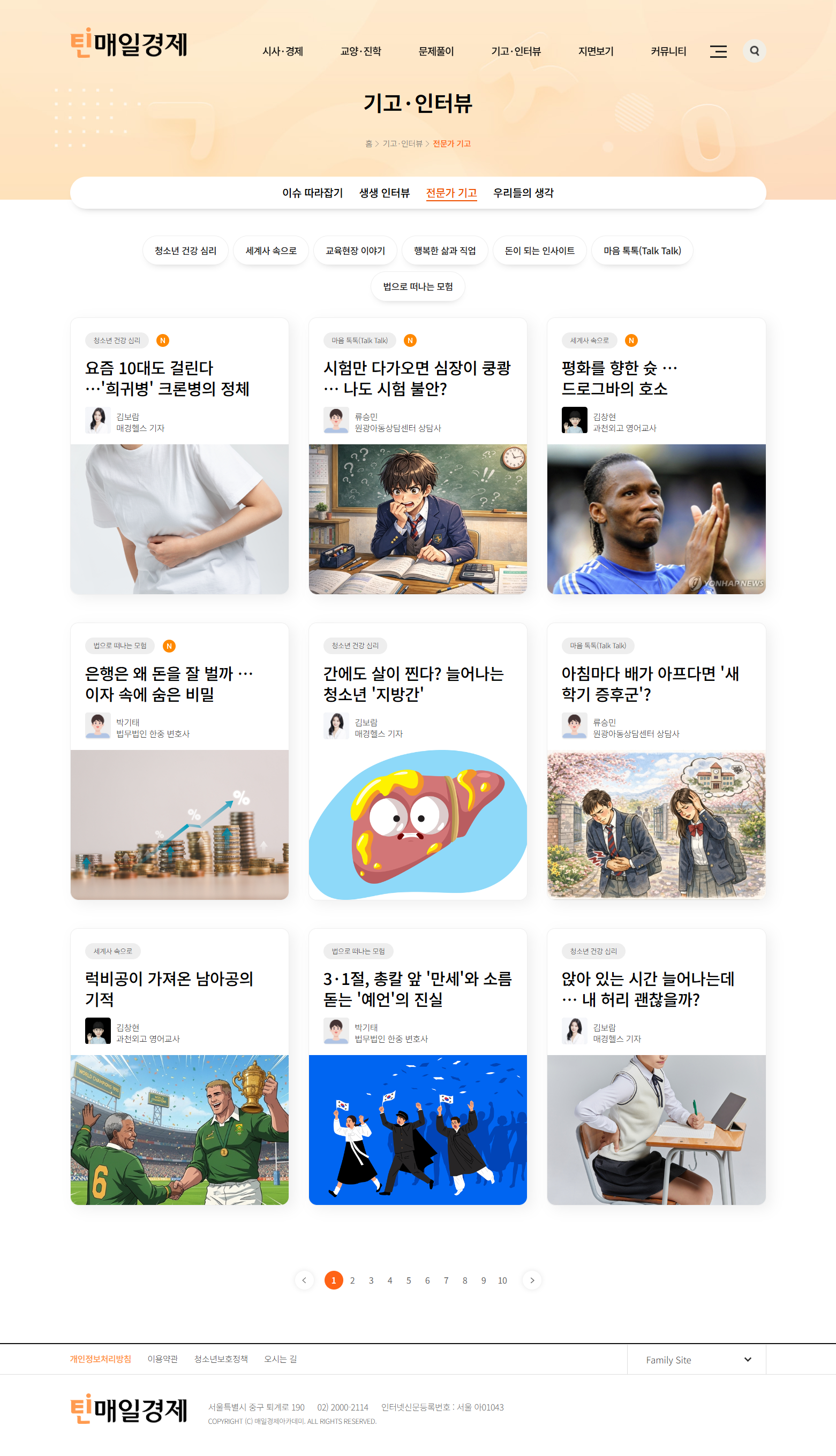Select the 돈이 되는 인사이트 chip
The height and width of the screenshot is (1456, 836).
click(539, 251)
